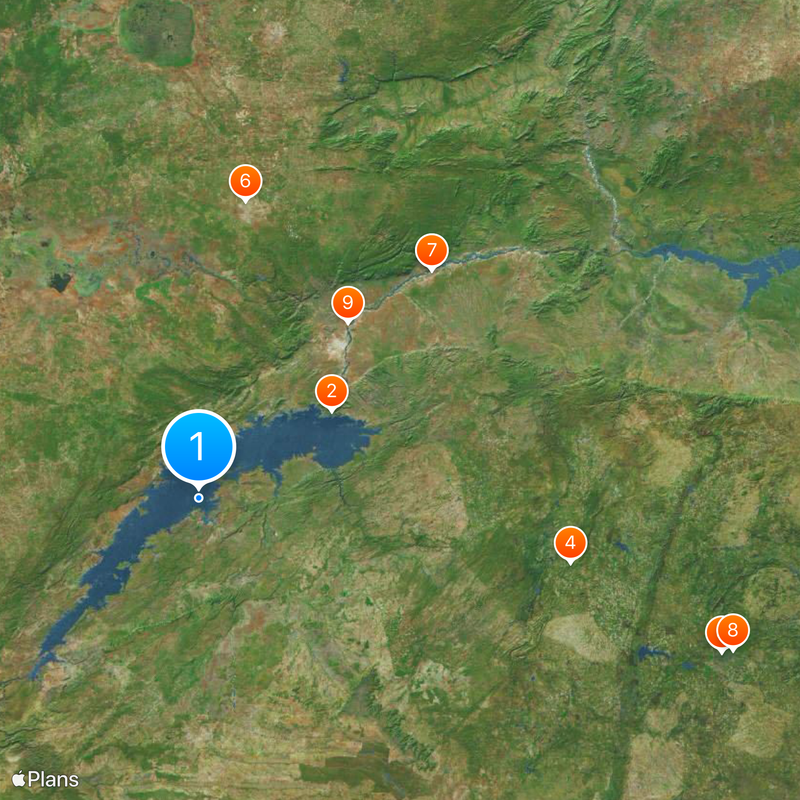Screen dimensions: 800x800
Task: Open map pin number 4
Action: point(570,543)
